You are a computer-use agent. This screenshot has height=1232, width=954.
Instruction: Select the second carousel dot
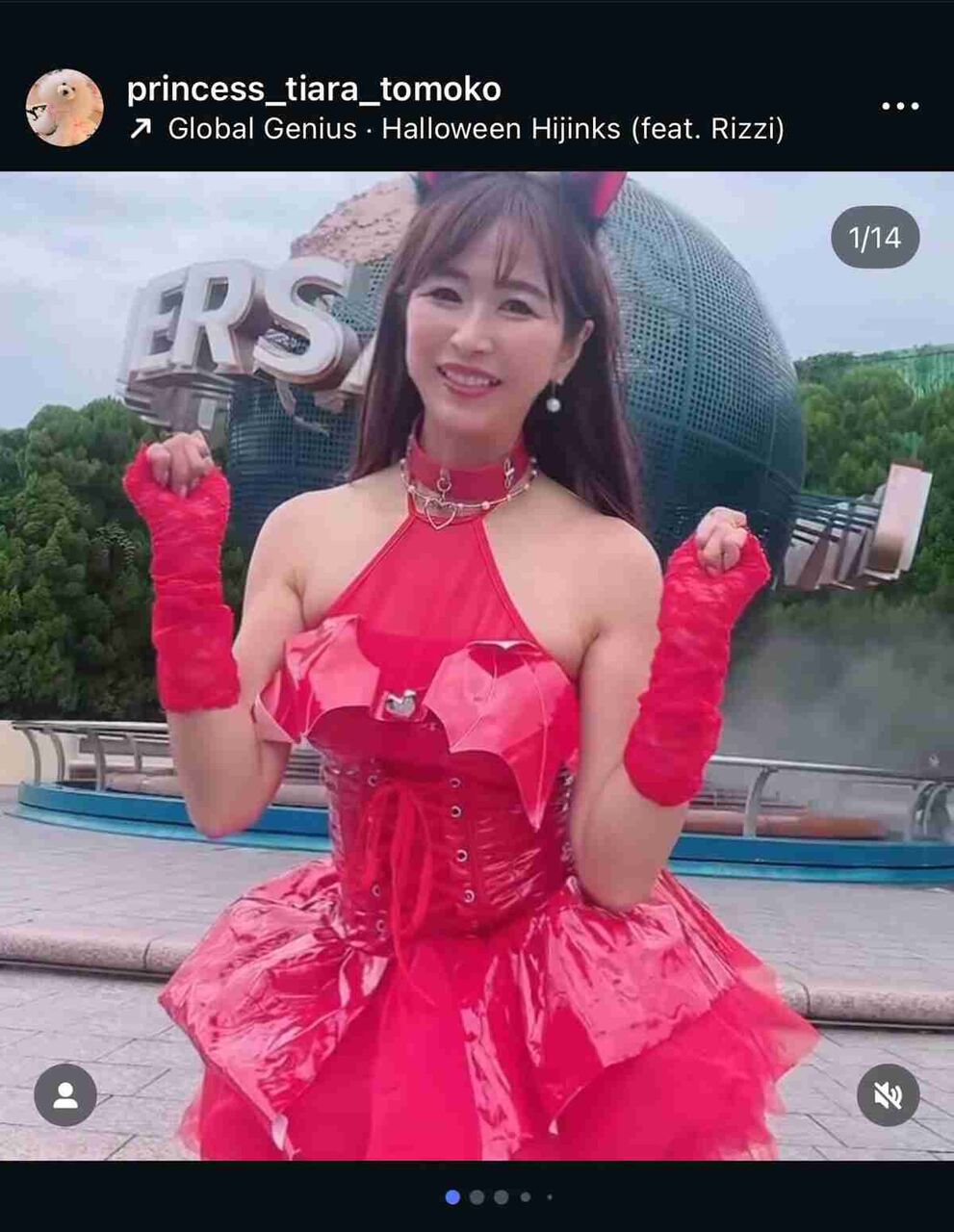pos(475,1196)
